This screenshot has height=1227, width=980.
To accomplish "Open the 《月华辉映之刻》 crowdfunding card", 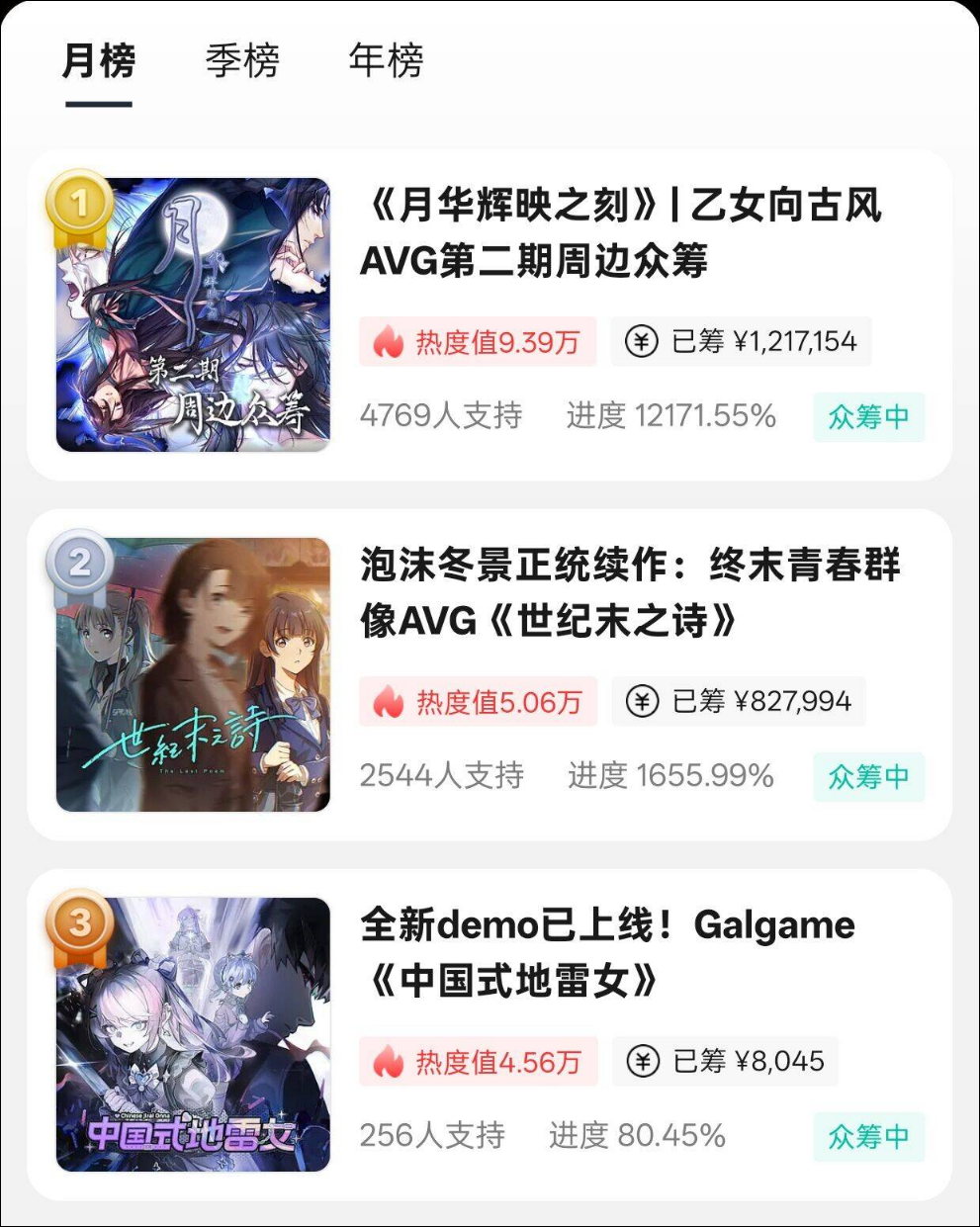I will (621, 233).
